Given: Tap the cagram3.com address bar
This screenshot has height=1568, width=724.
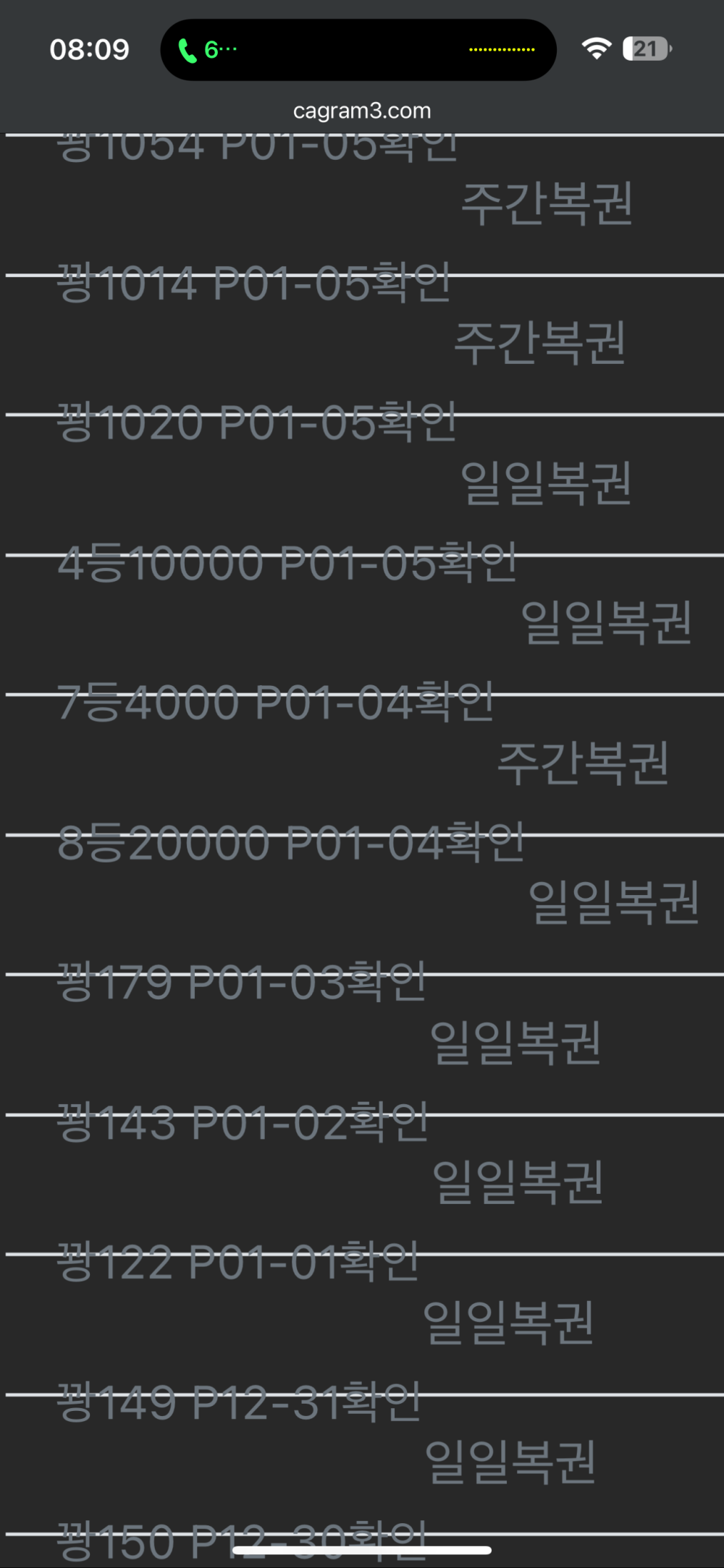Looking at the screenshot, I should (x=361, y=111).
